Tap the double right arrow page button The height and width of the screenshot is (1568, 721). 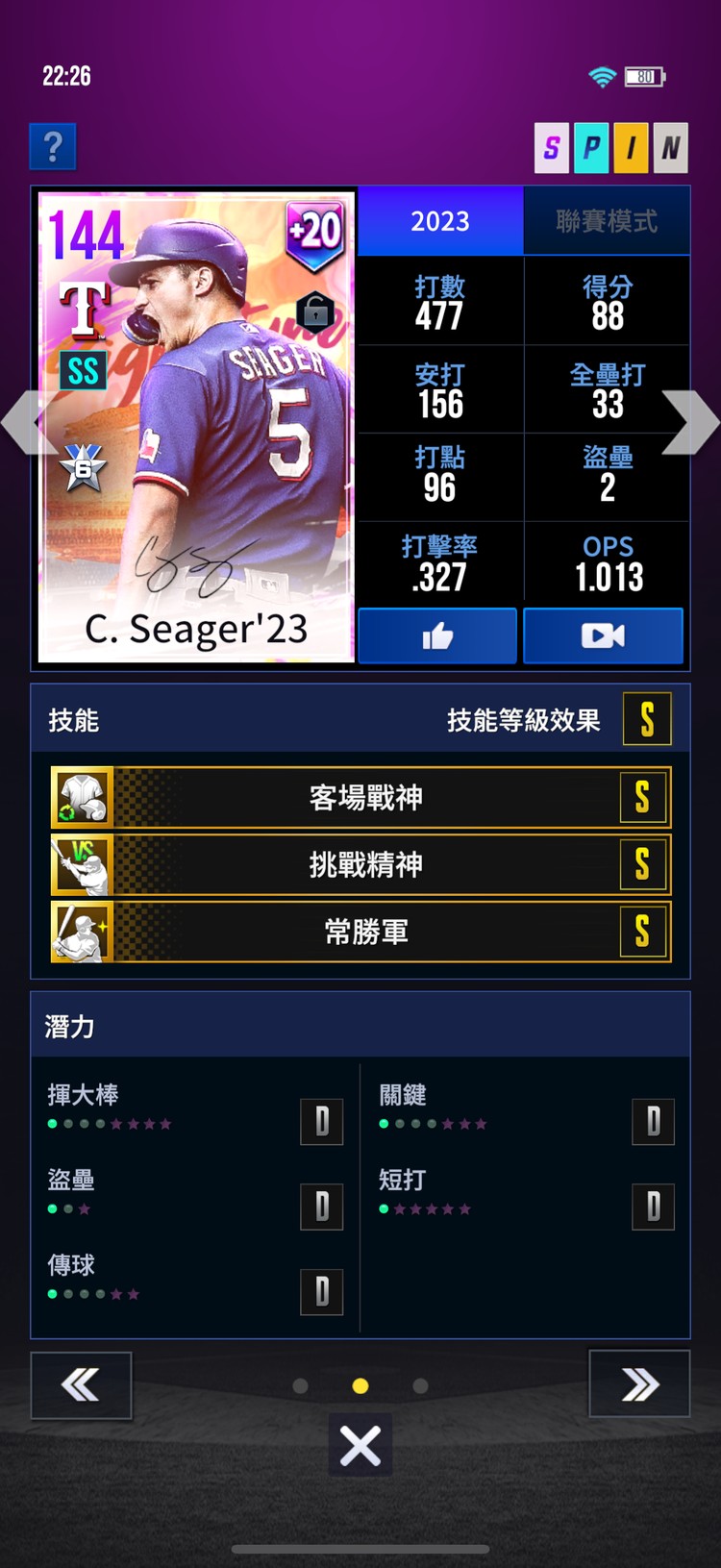click(x=639, y=1385)
